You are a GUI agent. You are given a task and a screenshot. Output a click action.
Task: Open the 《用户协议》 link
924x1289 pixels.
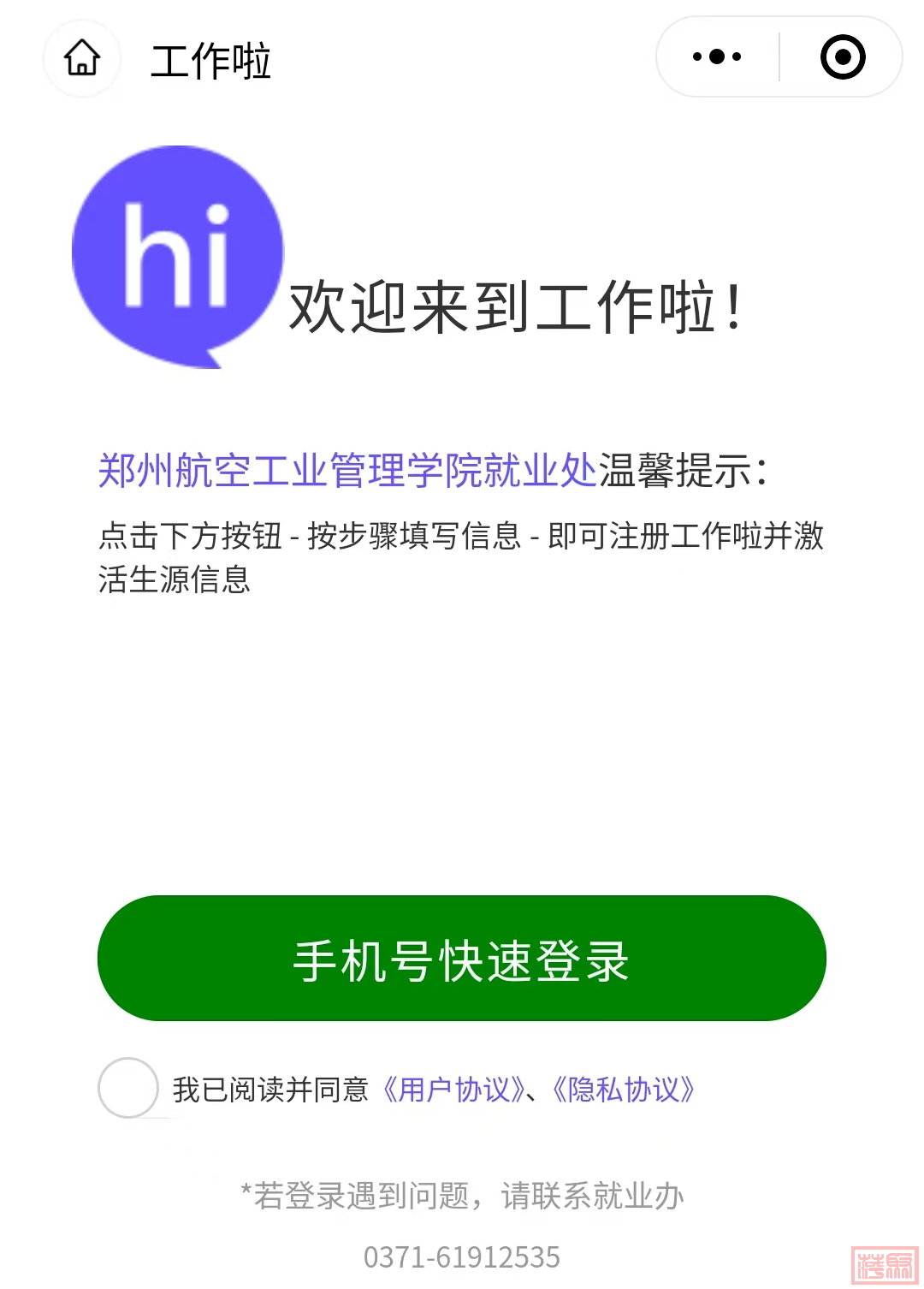point(453,1090)
